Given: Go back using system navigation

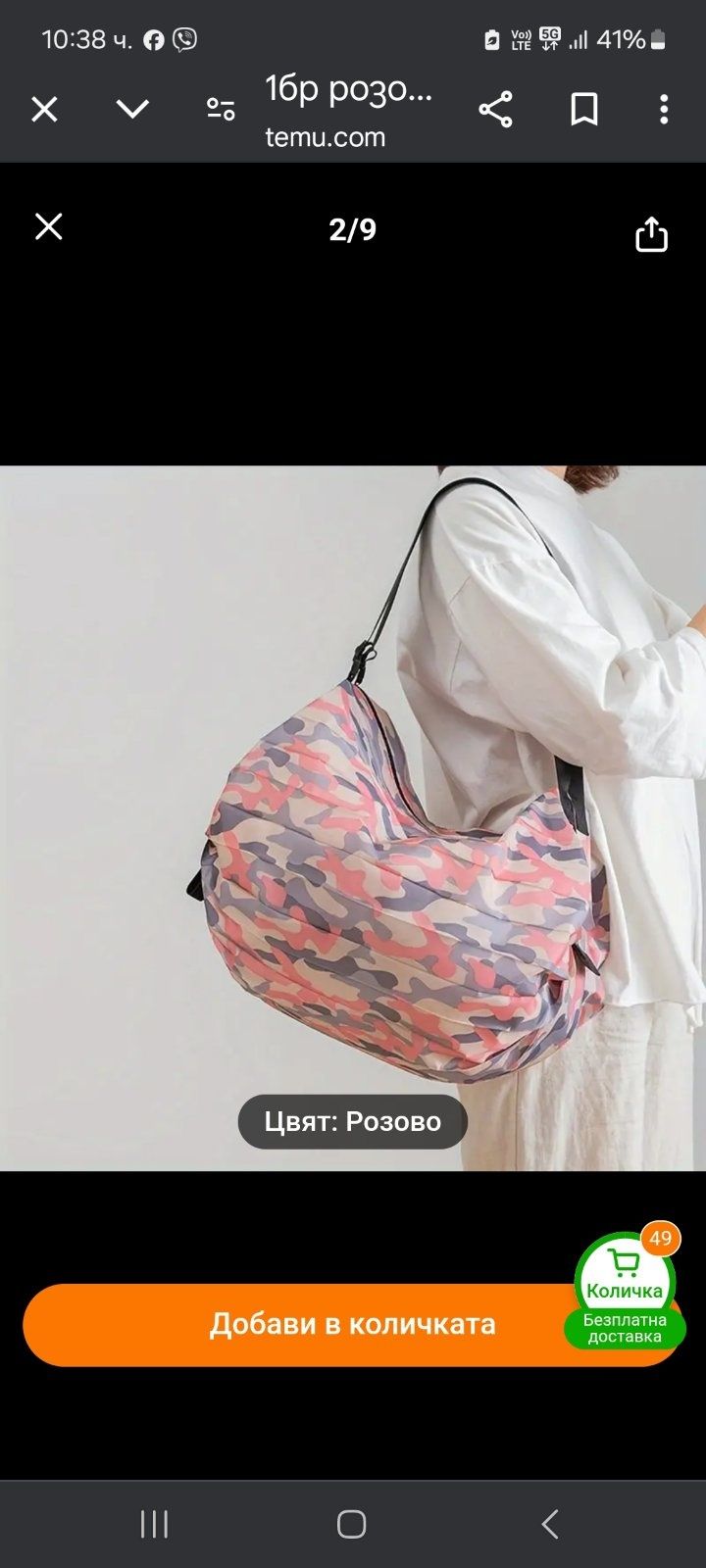Looking at the screenshot, I should pyautogui.click(x=550, y=1524).
